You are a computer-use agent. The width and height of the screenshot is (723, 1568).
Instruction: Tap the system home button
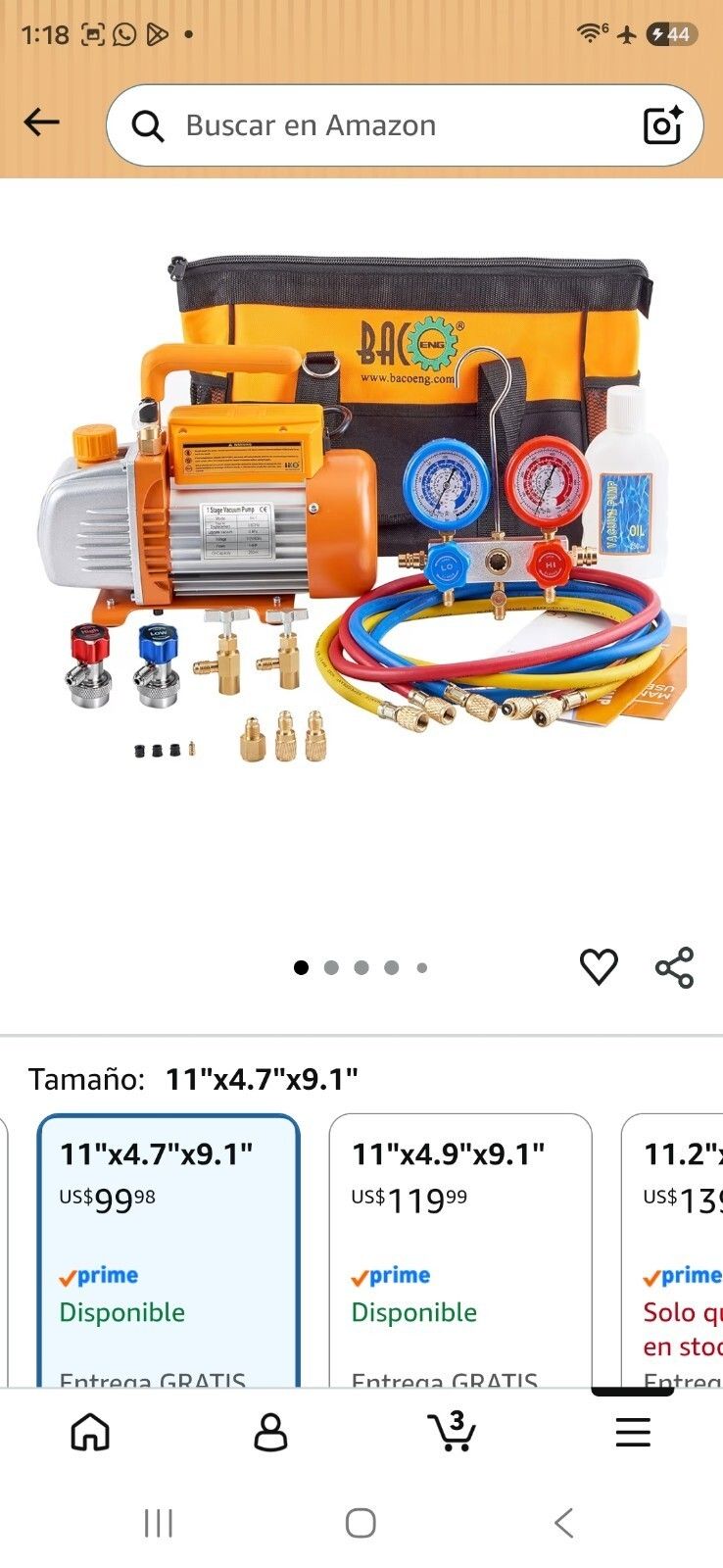tap(361, 1523)
